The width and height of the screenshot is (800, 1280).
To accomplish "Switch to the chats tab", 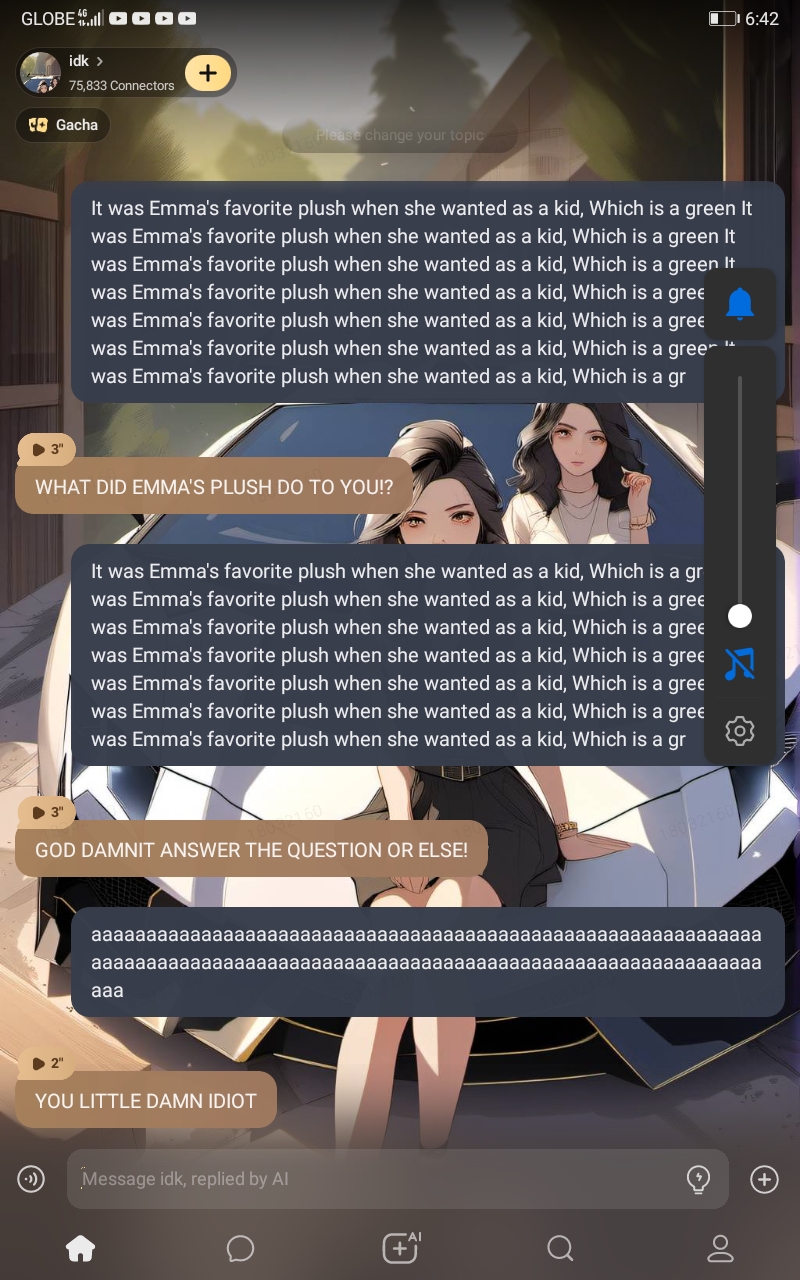I will pyautogui.click(x=240, y=1248).
